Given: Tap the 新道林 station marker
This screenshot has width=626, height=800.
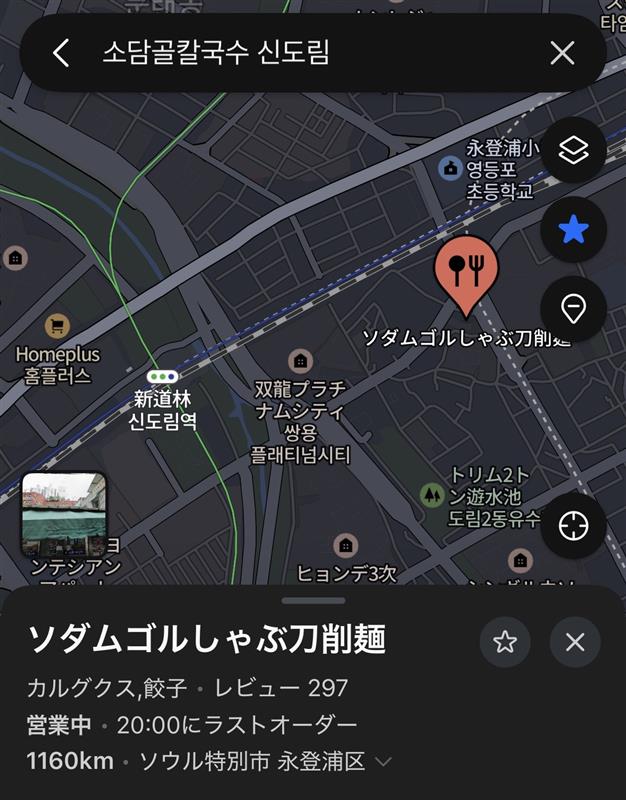Looking at the screenshot, I should 161,377.
